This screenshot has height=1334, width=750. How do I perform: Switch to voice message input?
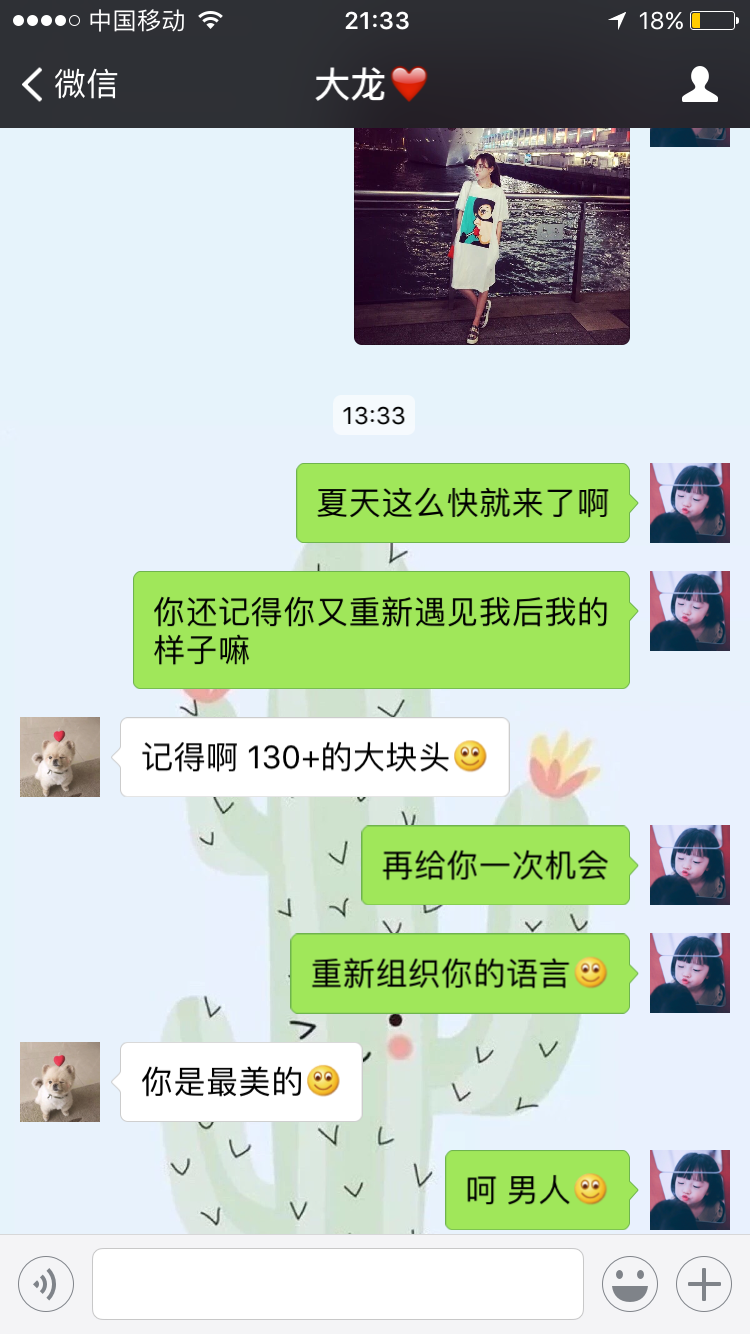pyautogui.click(x=46, y=1283)
